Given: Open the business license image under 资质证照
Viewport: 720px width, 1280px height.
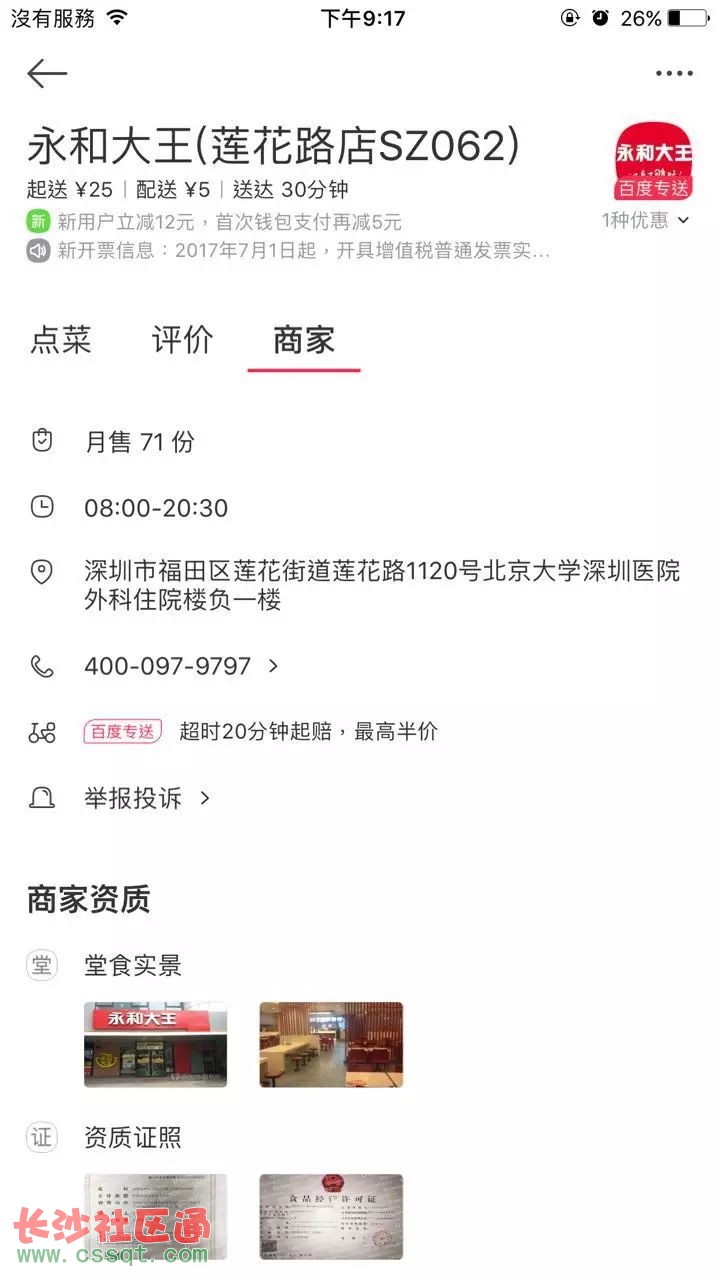Looking at the screenshot, I should (155, 1217).
